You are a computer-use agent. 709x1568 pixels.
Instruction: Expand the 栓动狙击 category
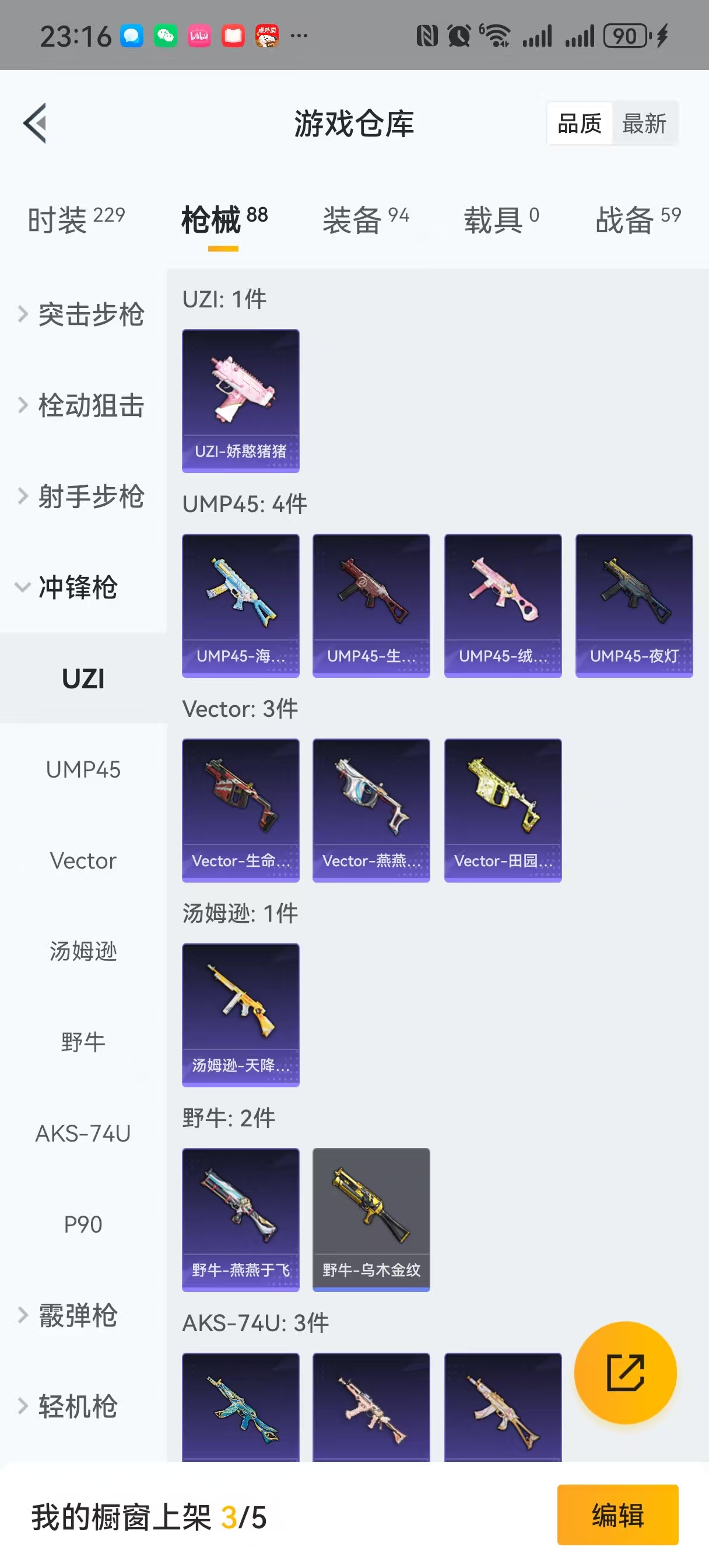click(82, 405)
